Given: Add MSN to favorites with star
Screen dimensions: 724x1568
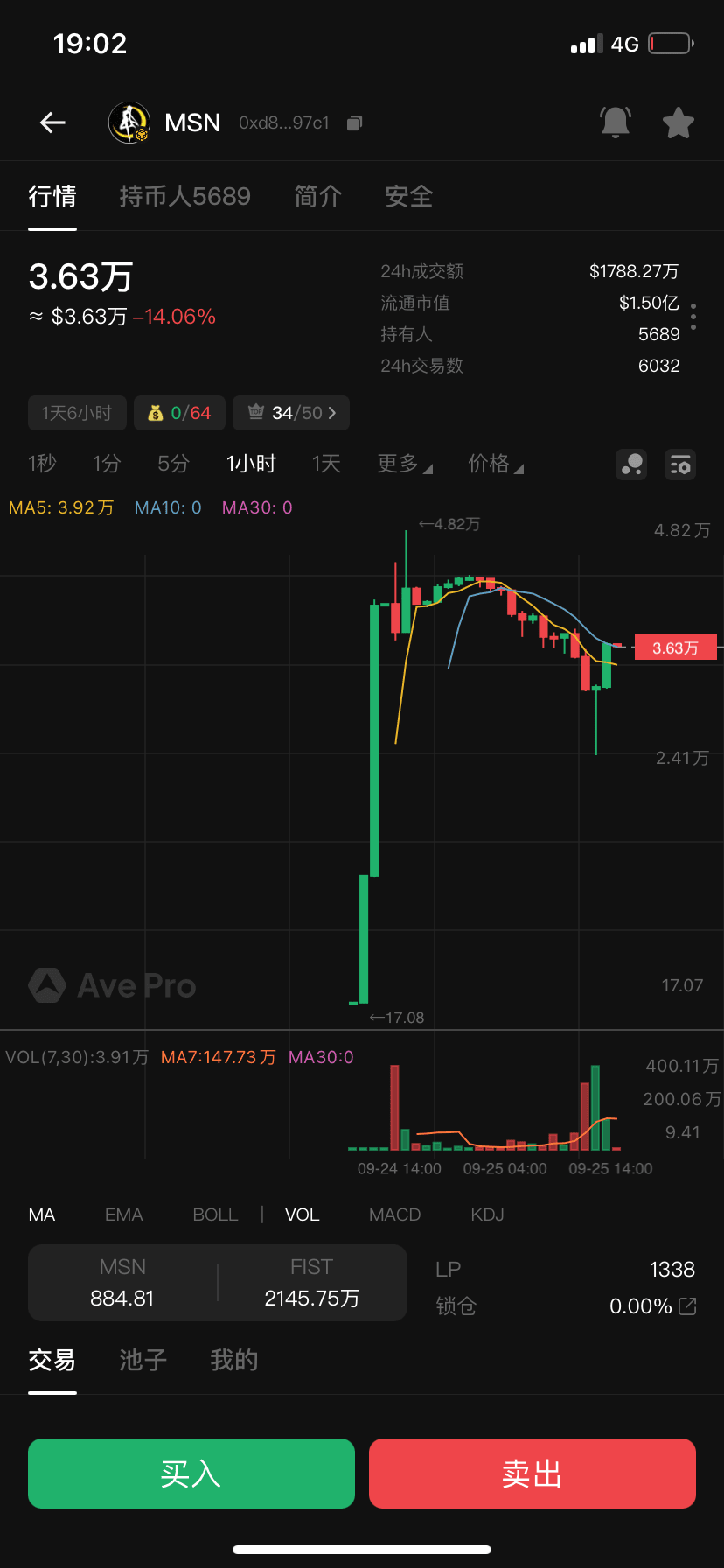Looking at the screenshot, I should [678, 122].
